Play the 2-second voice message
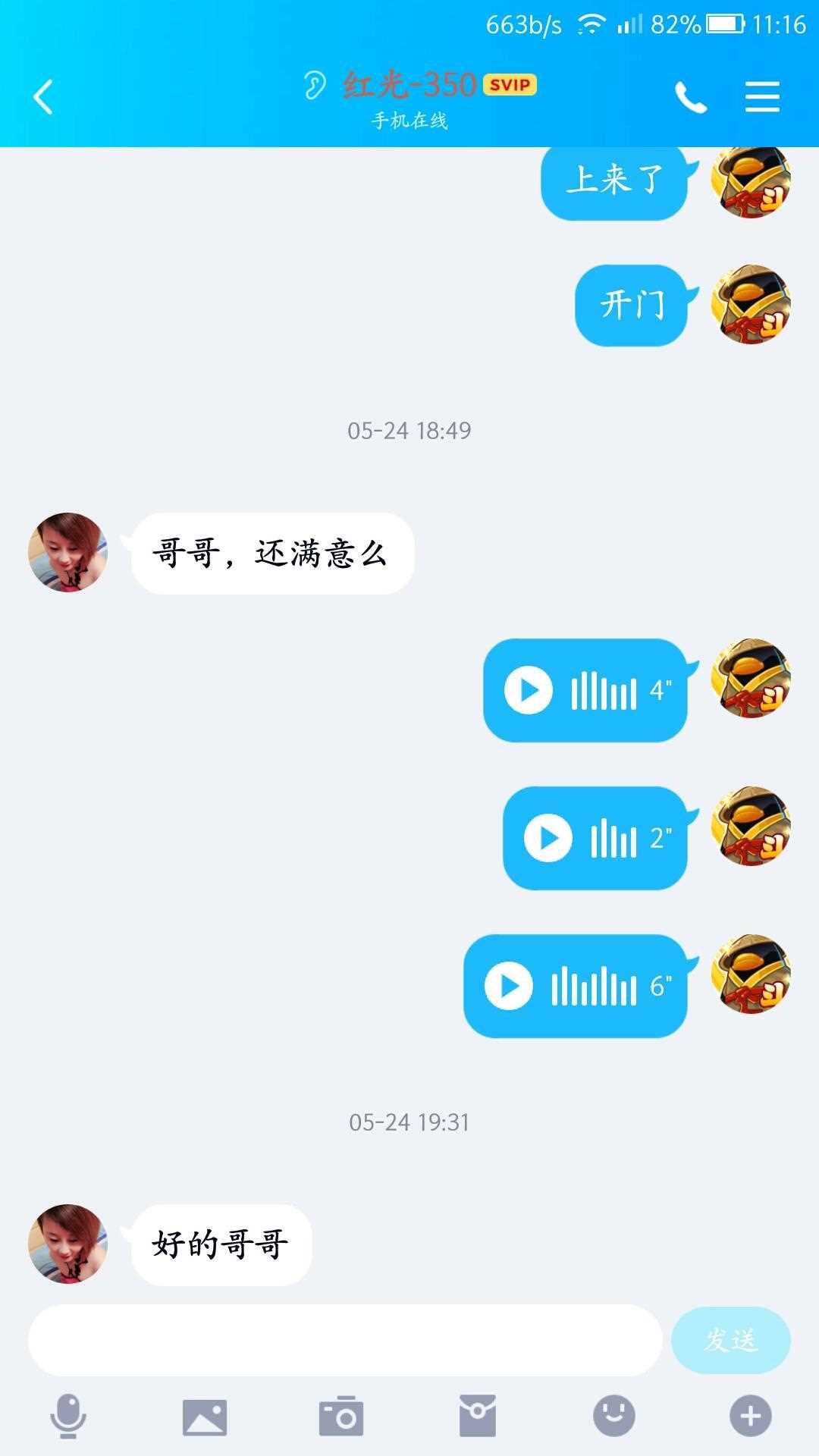 click(548, 838)
